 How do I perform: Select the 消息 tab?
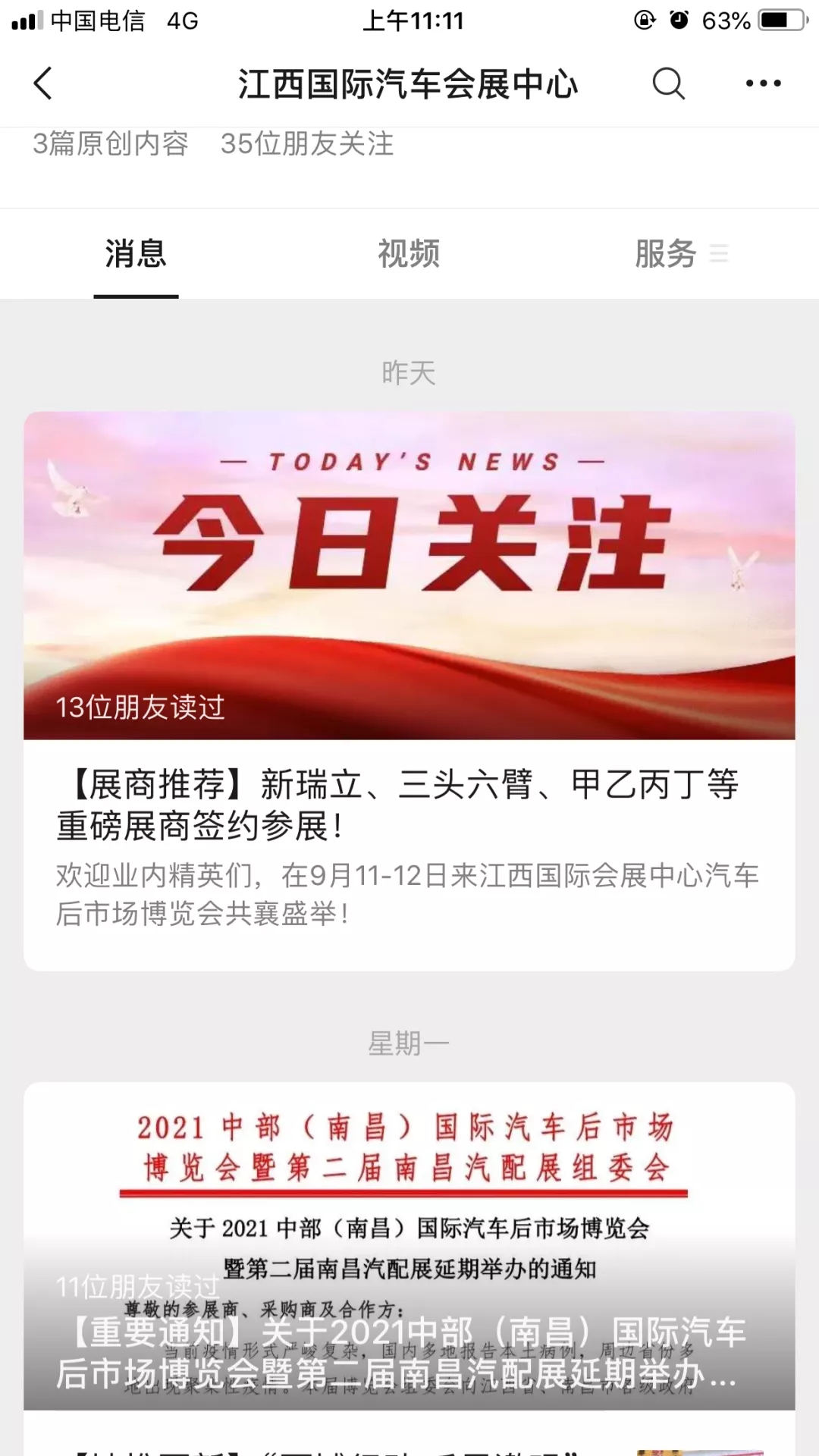(x=136, y=254)
